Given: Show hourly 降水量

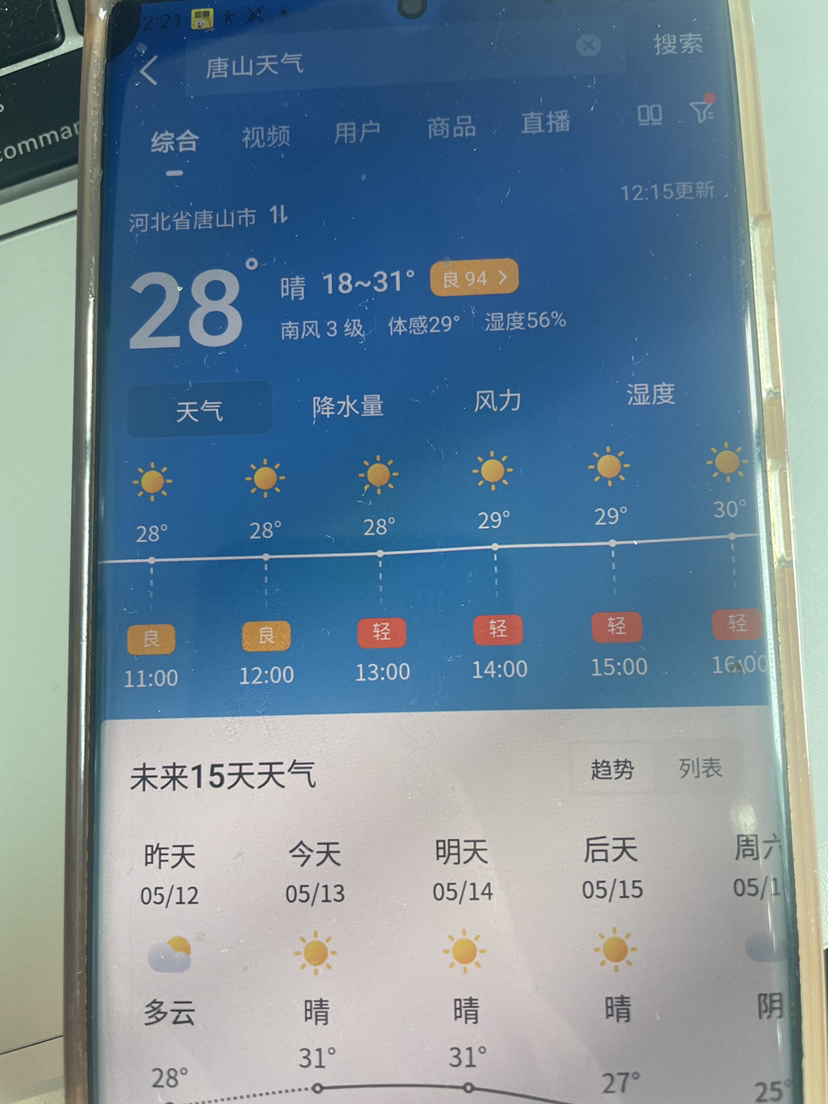Looking at the screenshot, I should point(348,406).
